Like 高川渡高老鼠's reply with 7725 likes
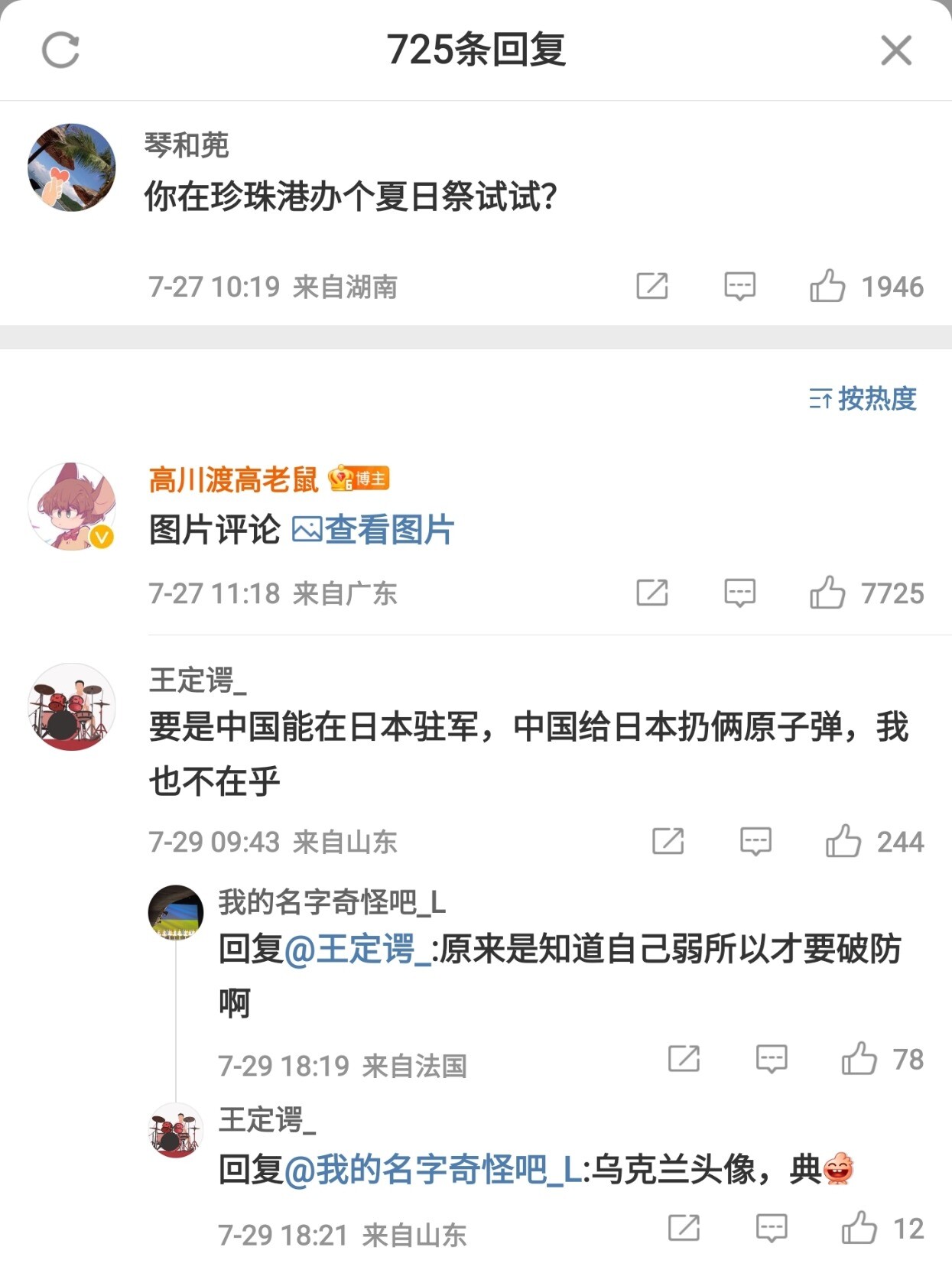The image size is (952, 1273). pyautogui.click(x=827, y=593)
